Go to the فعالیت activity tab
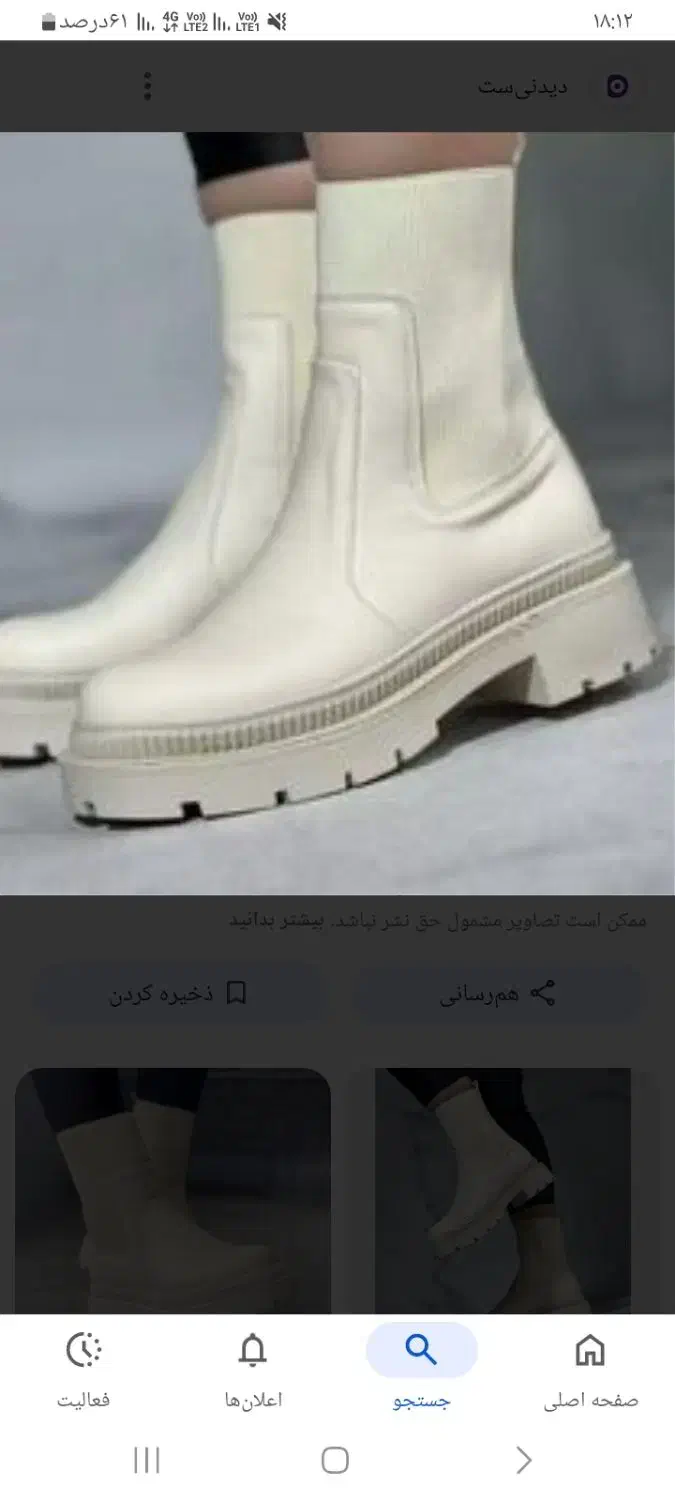The height and width of the screenshot is (1500, 675). coord(84,1369)
